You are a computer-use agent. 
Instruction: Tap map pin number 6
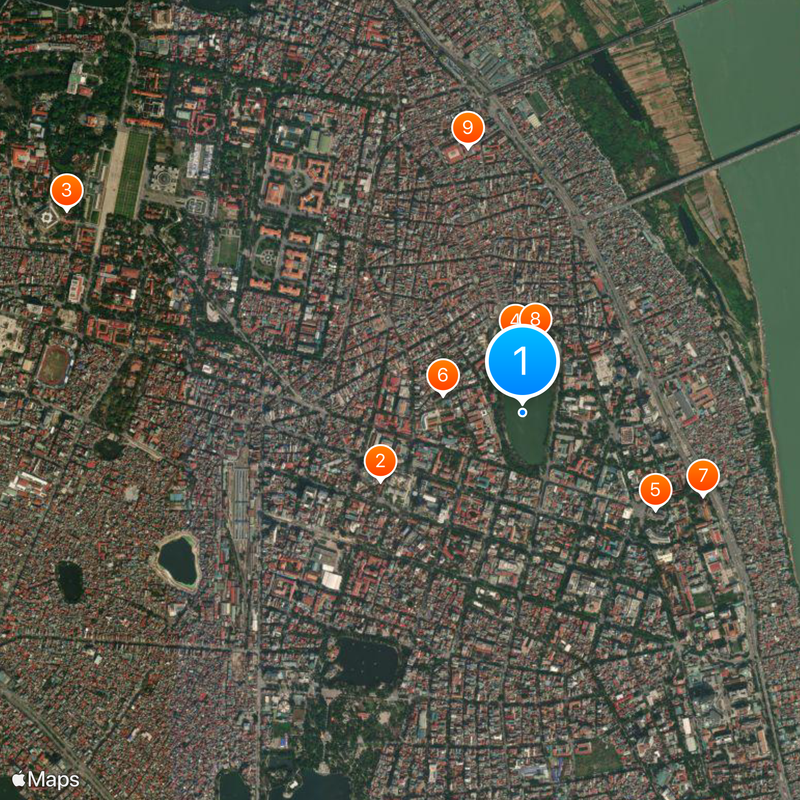point(442,376)
